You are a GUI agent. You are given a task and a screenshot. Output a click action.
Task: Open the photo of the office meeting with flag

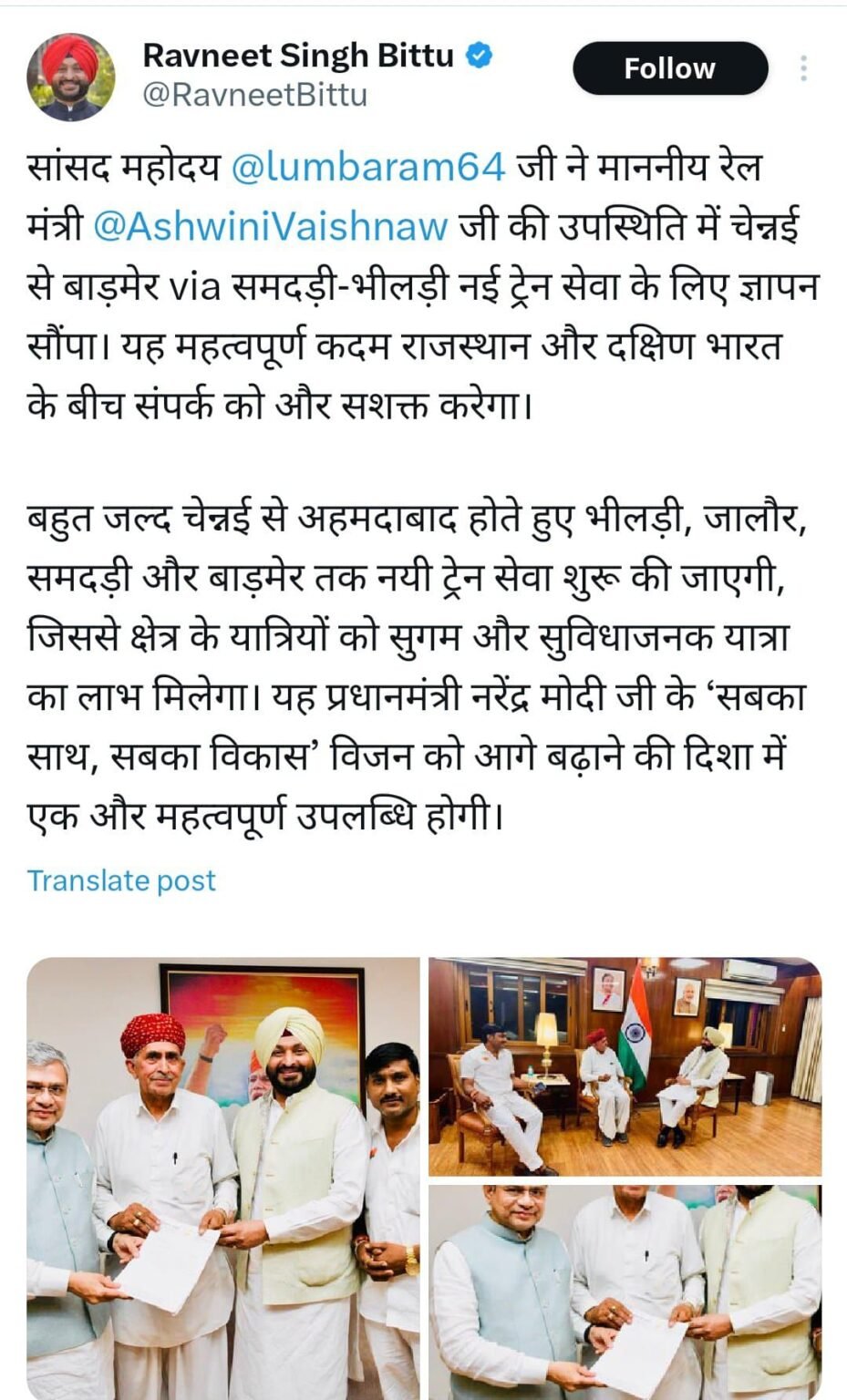625,1065
